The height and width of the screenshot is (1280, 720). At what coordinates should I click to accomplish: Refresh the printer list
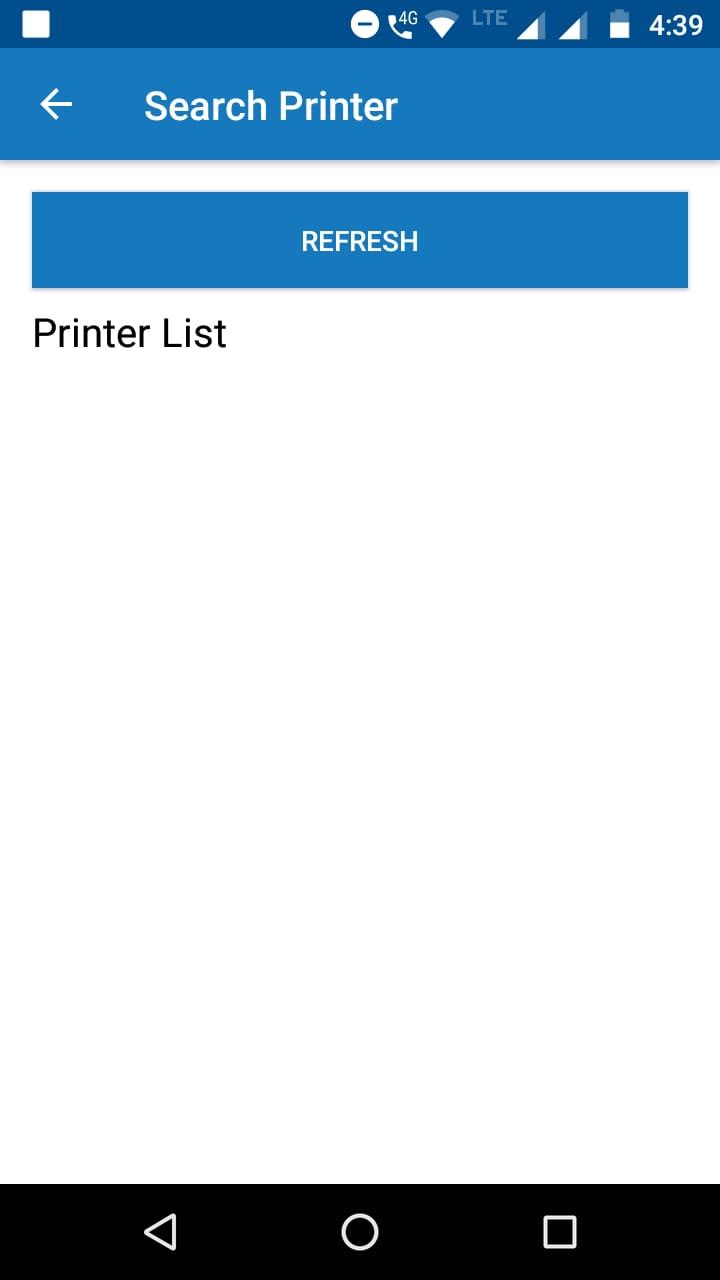coord(360,240)
